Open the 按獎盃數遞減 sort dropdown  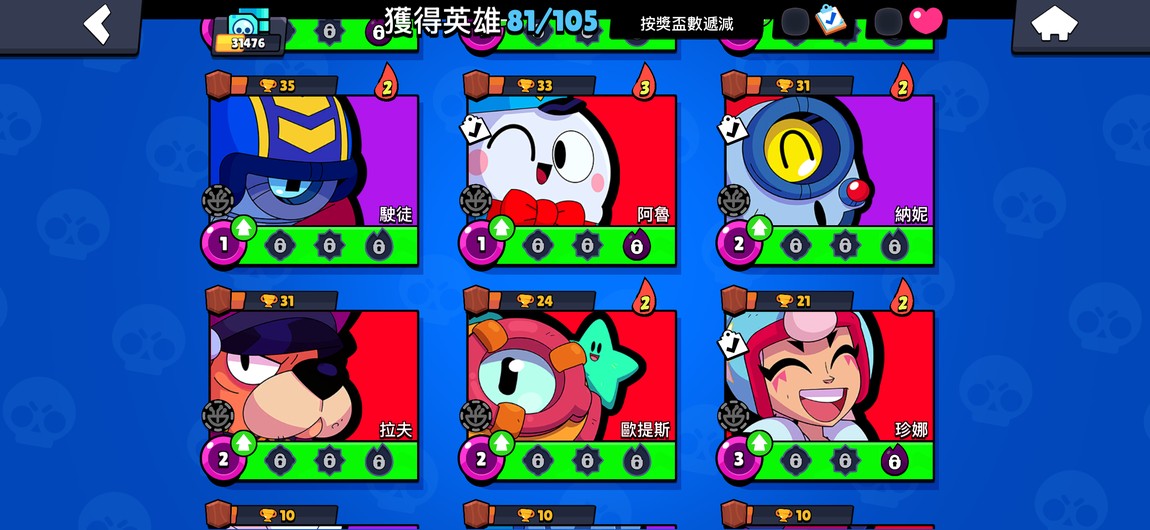[686, 23]
